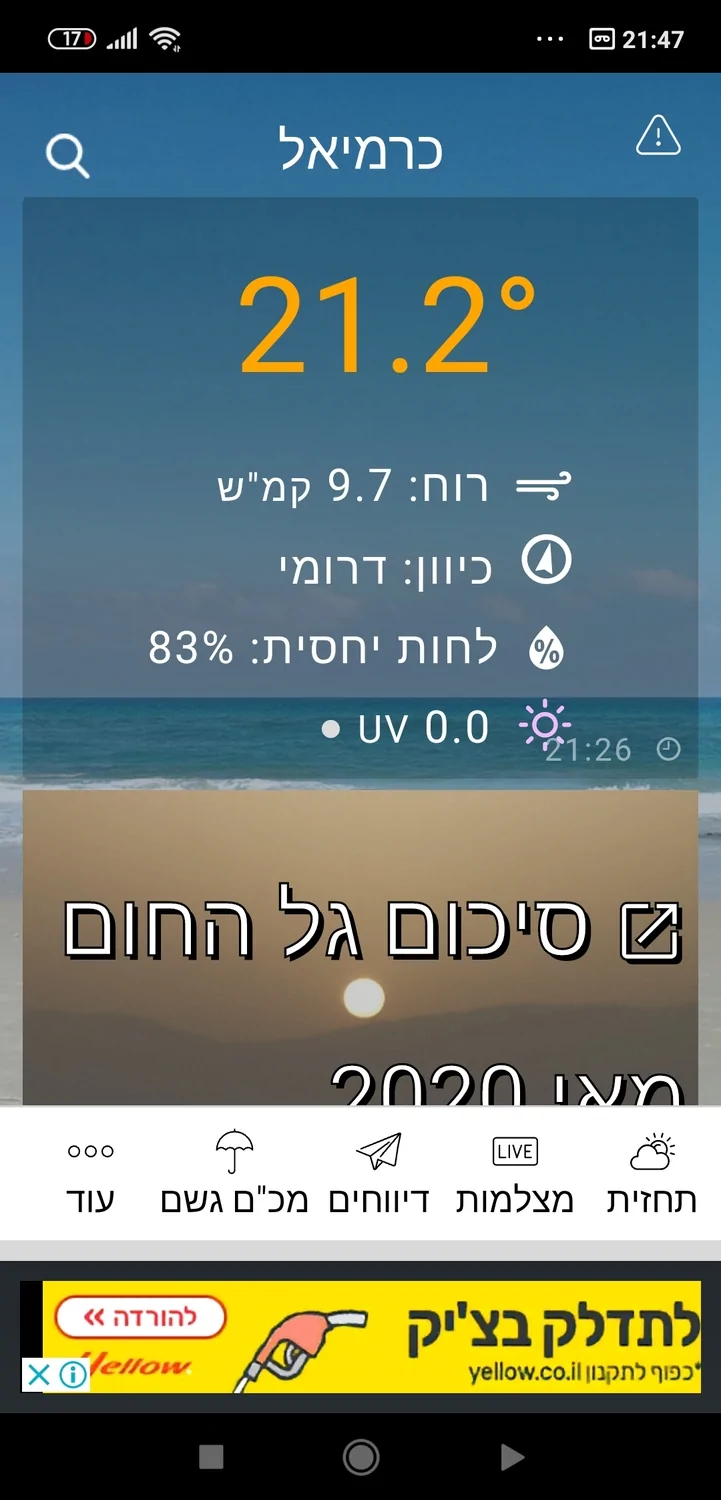View ad info for the Yellow banner
721x1500 pixels.
[x=72, y=1375]
